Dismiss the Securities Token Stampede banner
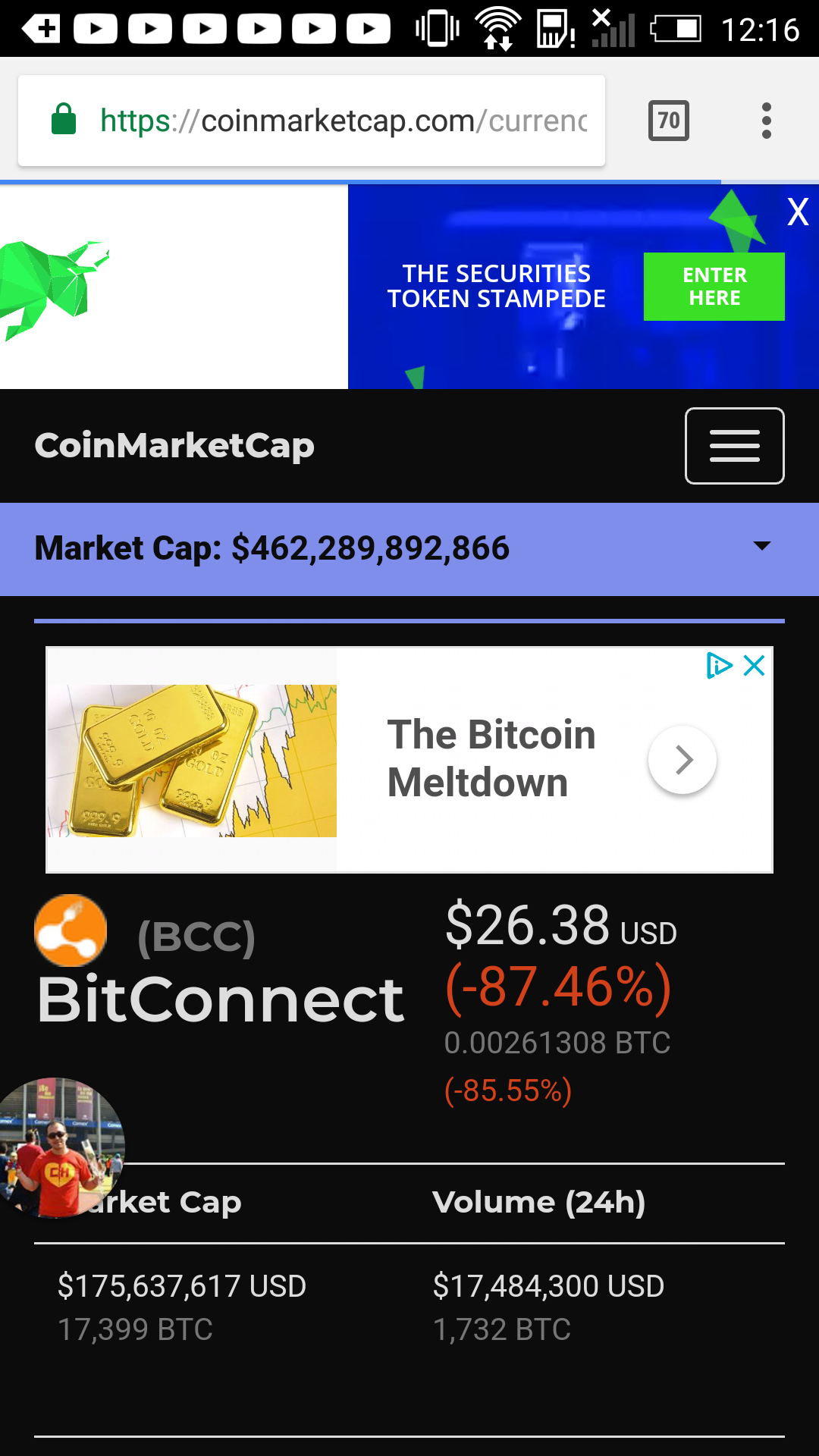The image size is (819, 1456). click(798, 212)
